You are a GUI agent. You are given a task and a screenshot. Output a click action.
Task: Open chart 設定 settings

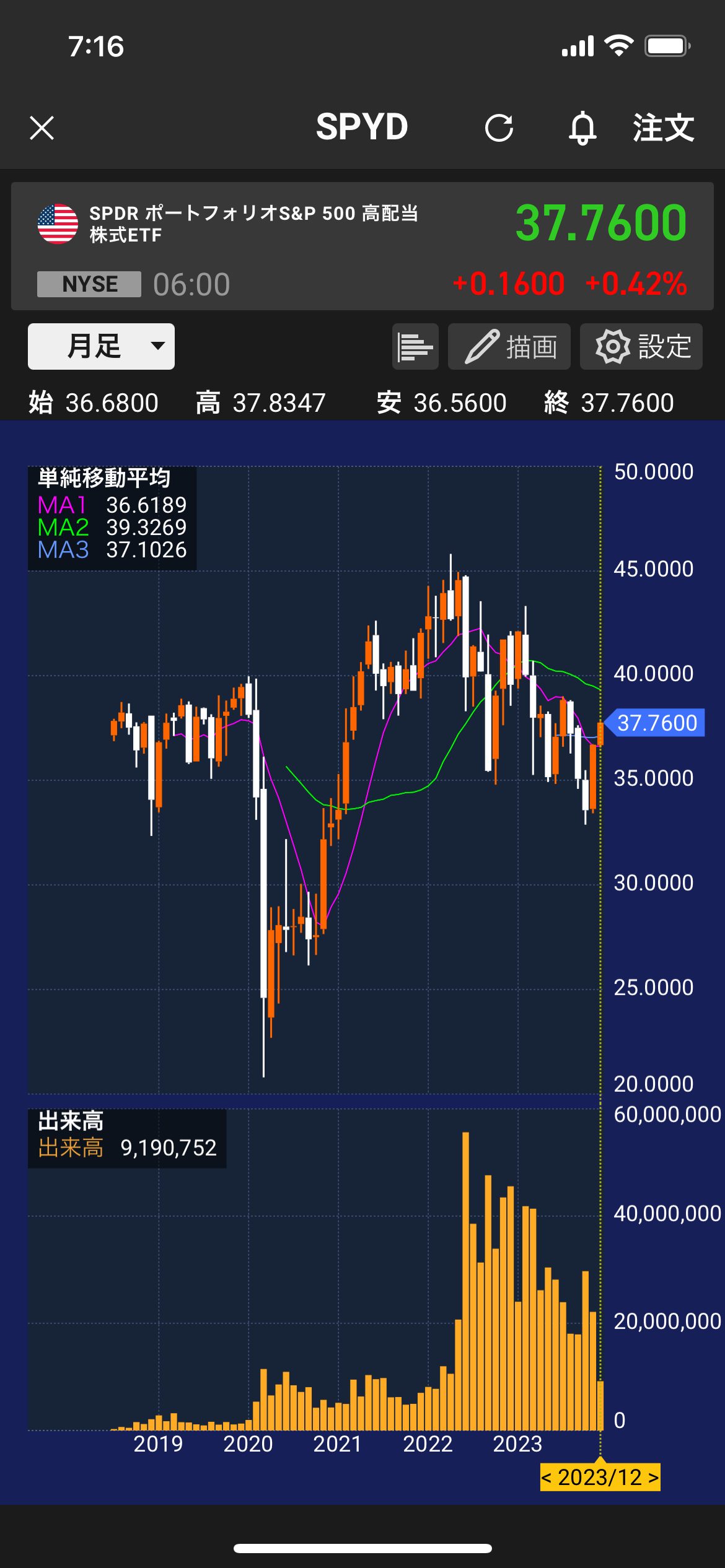click(x=641, y=346)
